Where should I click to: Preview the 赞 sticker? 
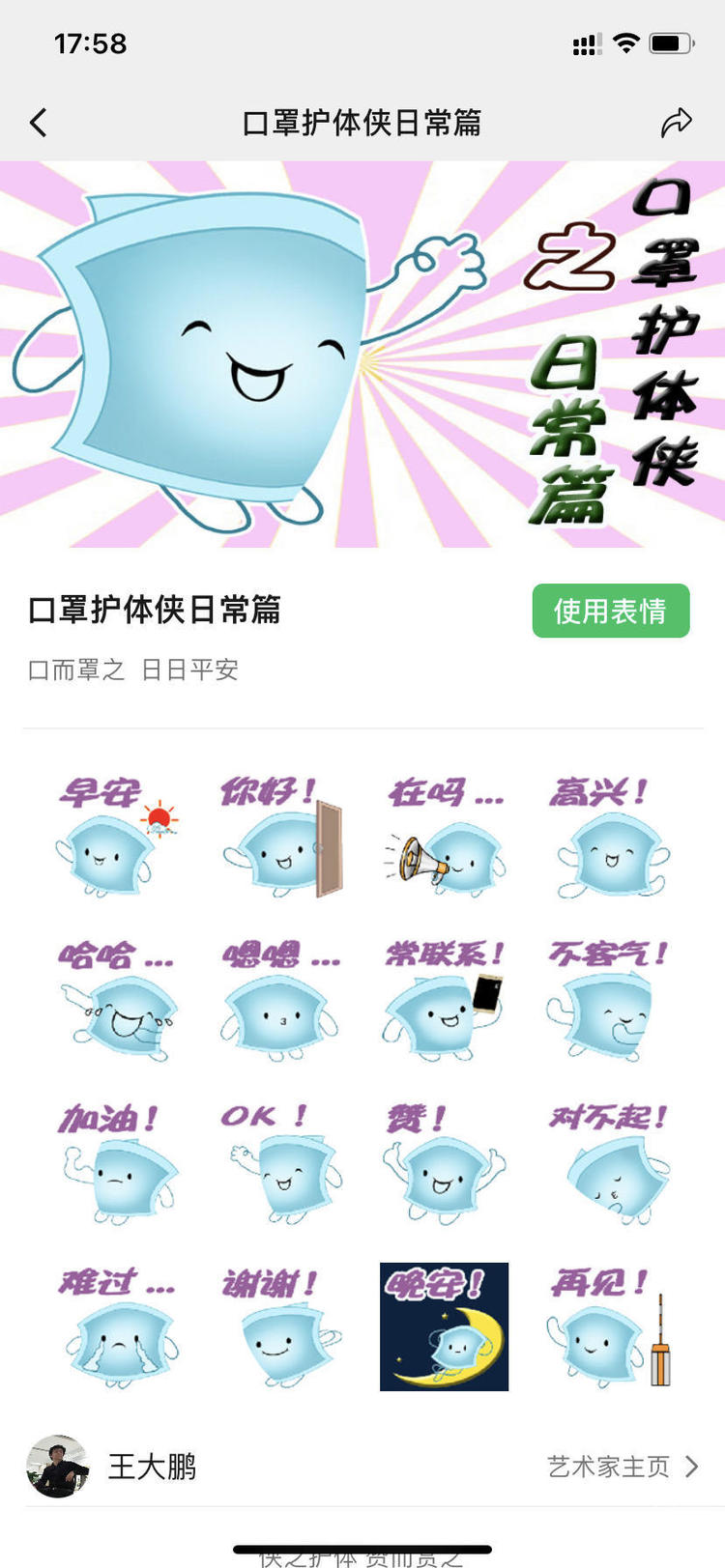(445, 1164)
